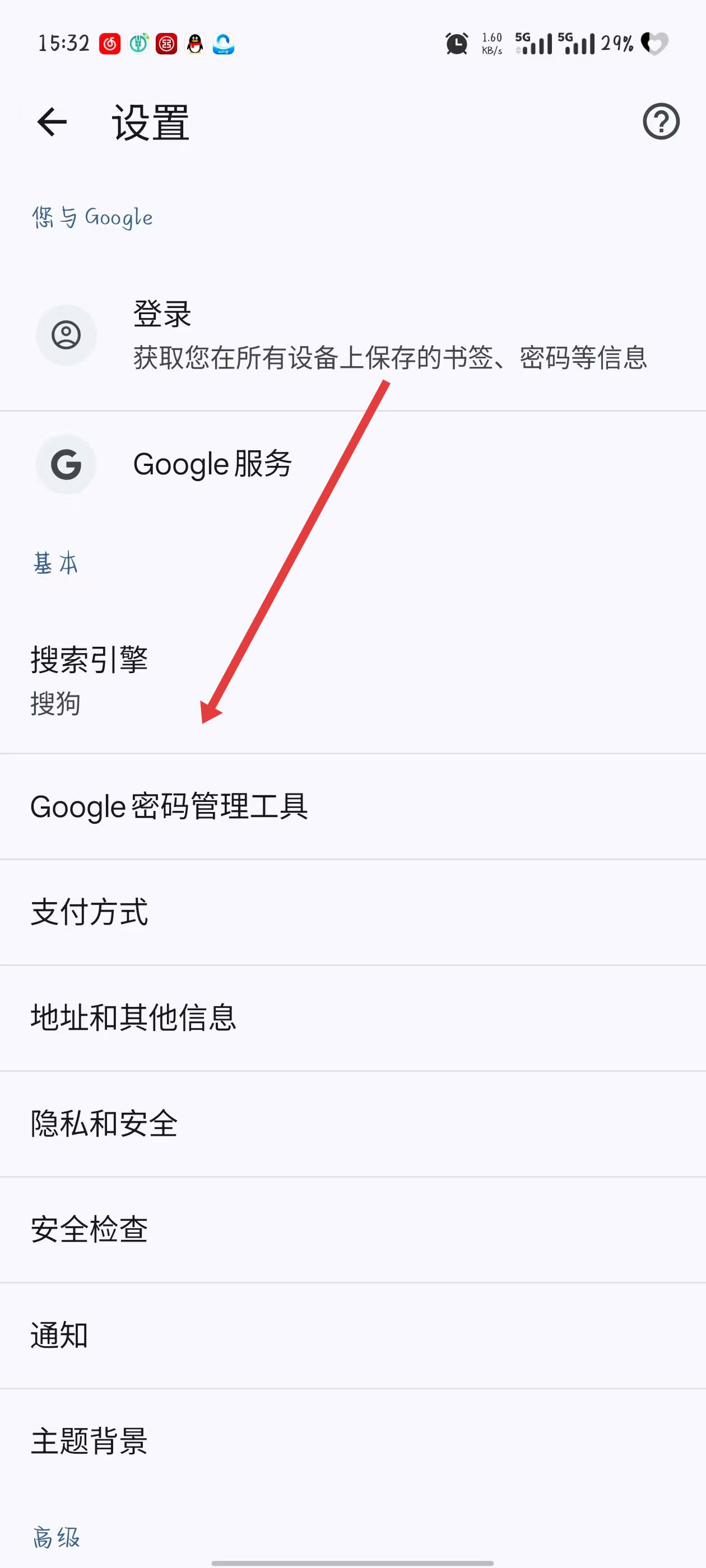Open 主题背景 settings
Image resolution: width=706 pixels, height=1568 pixels.
[352, 1441]
